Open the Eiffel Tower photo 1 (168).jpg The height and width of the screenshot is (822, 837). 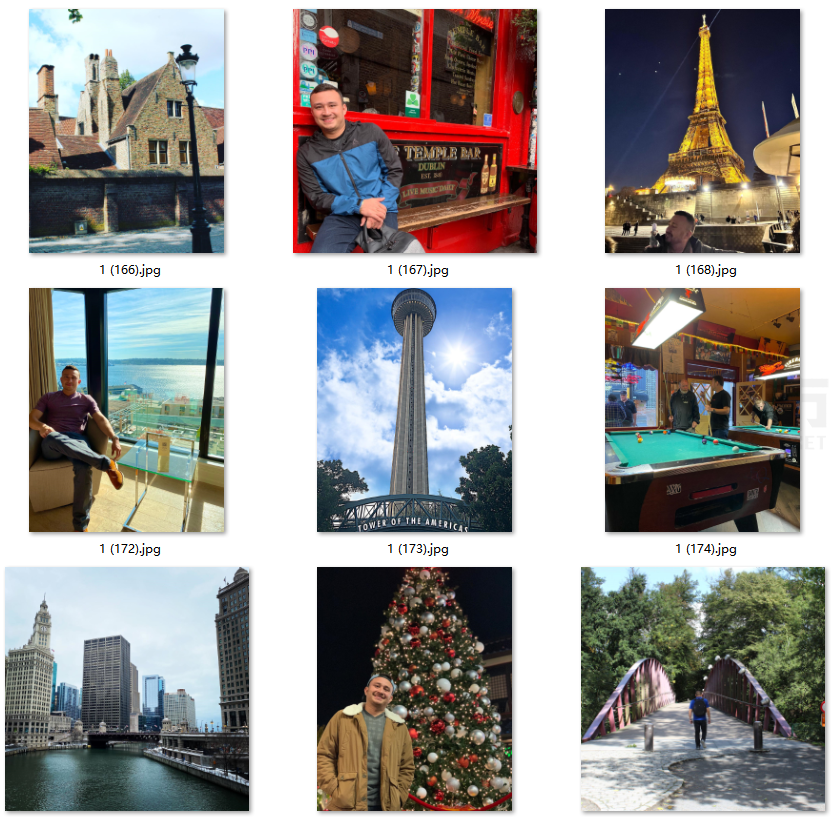tap(702, 131)
